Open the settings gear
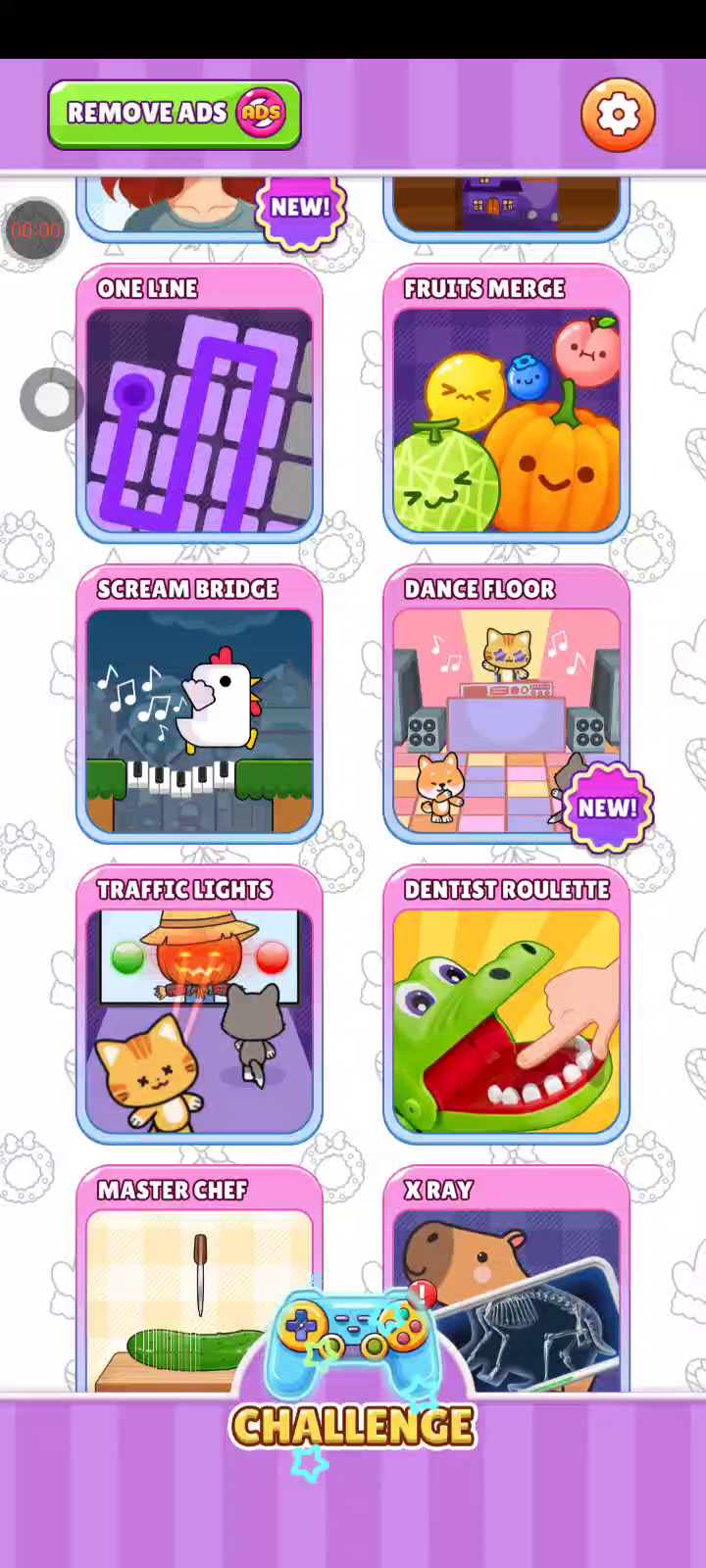The width and height of the screenshot is (706, 1568). coord(617,115)
